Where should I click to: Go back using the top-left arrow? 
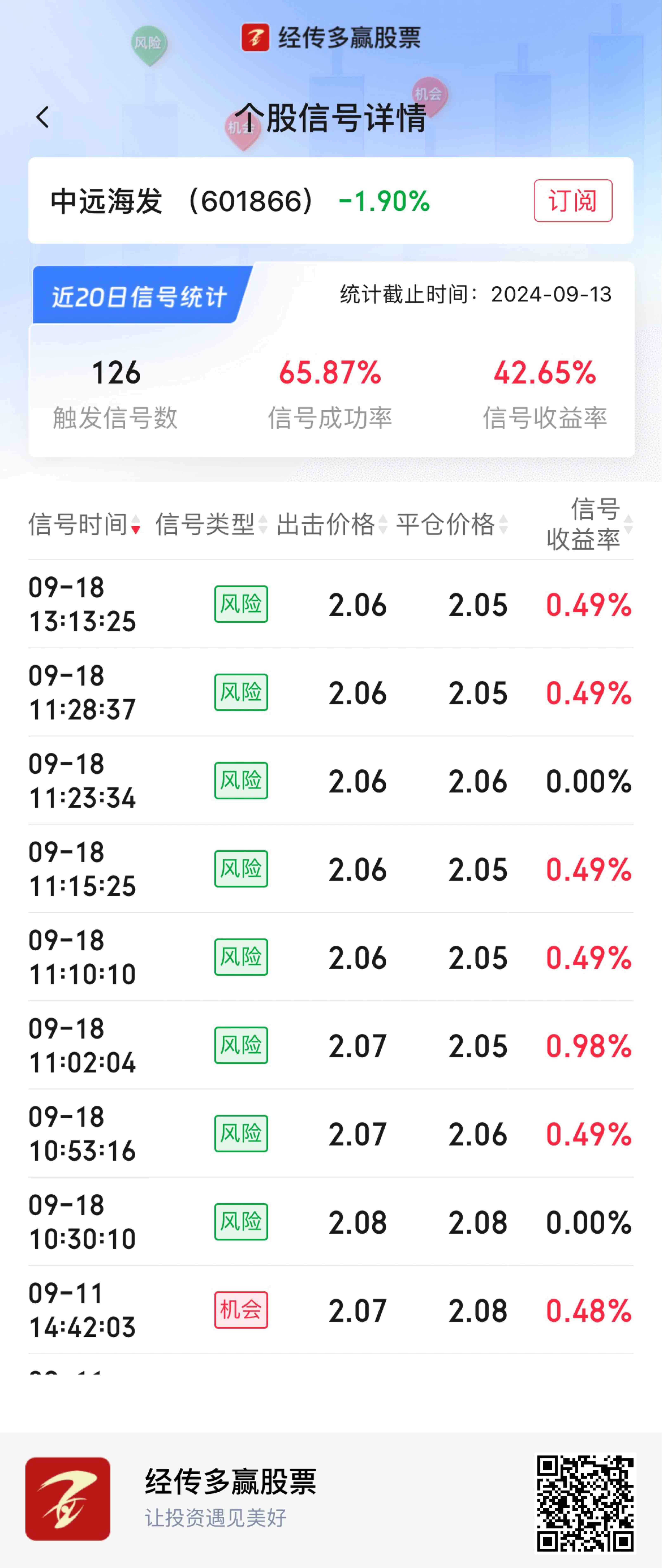pos(43,117)
